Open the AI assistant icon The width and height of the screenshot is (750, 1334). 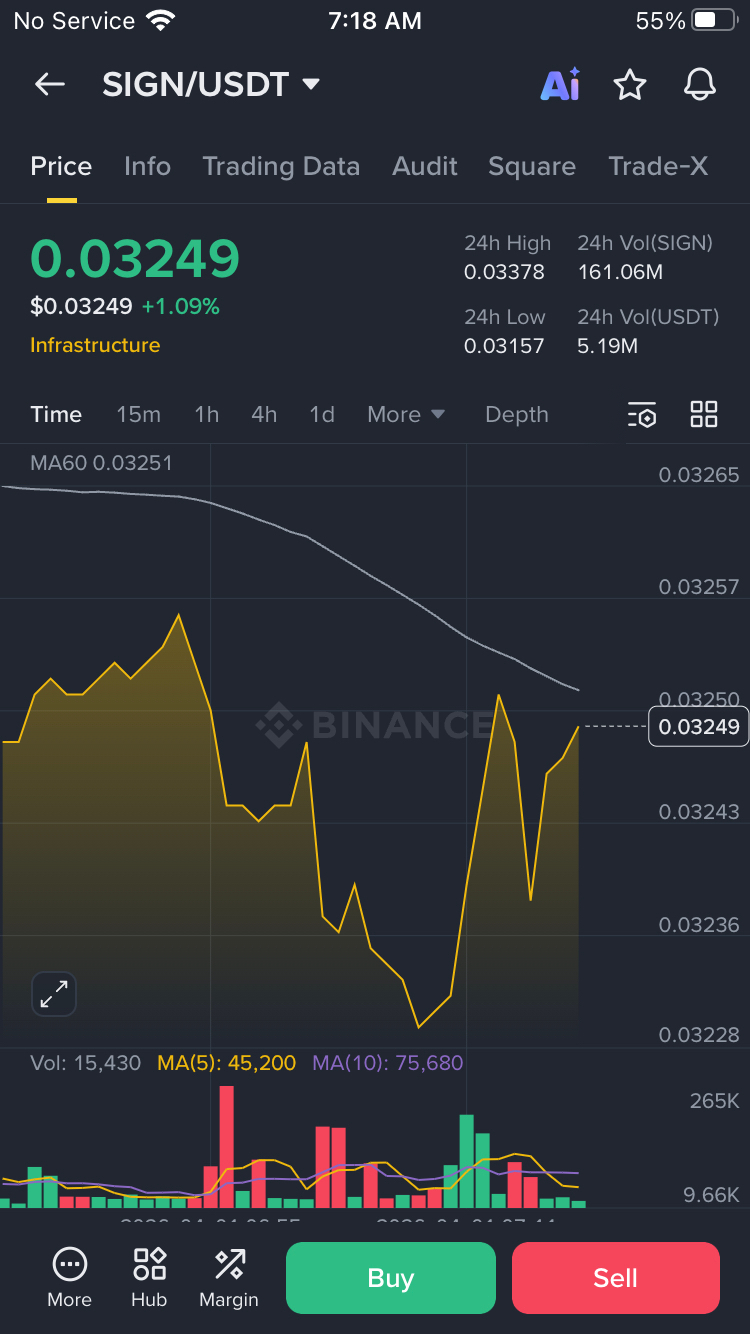click(x=560, y=85)
